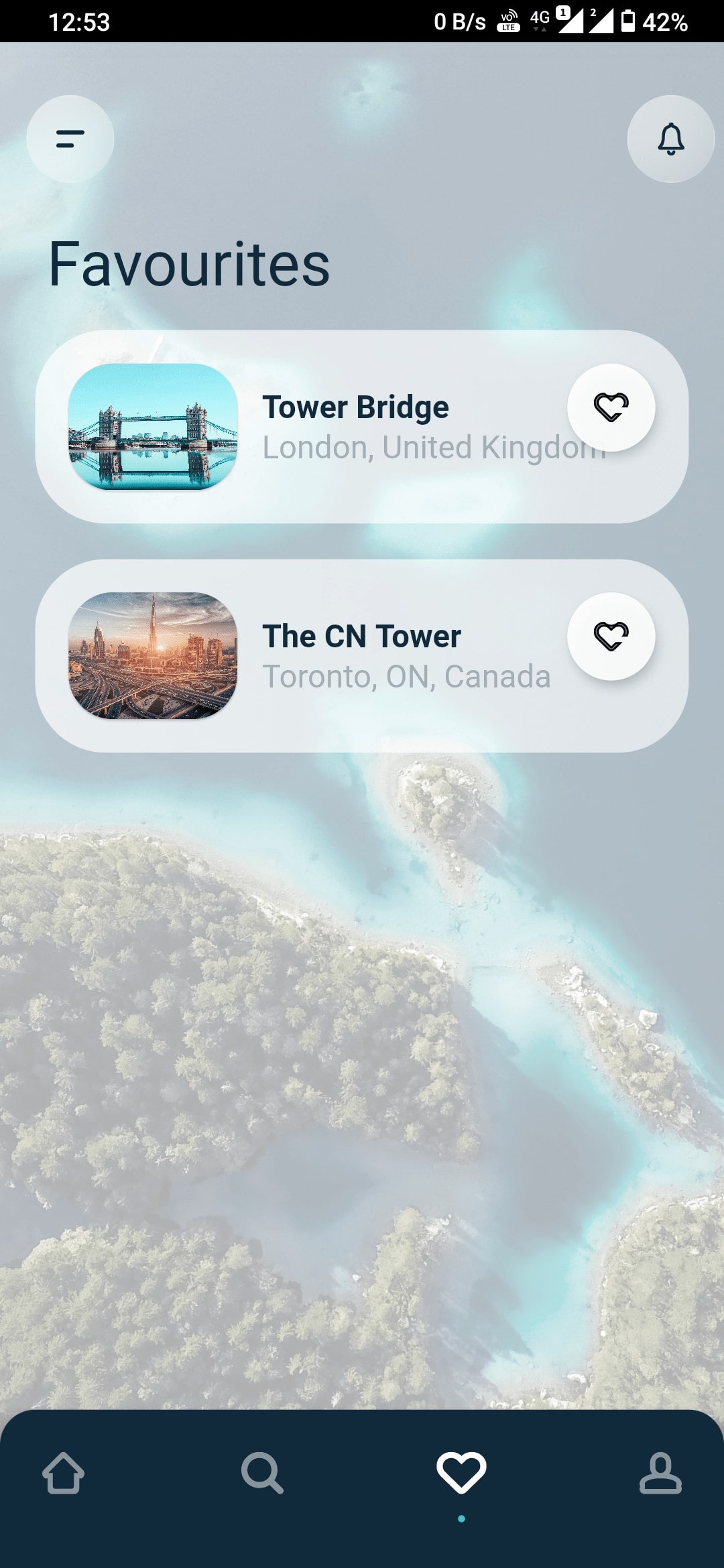Go to the Home tab
724x1568 pixels.
coord(64,1473)
